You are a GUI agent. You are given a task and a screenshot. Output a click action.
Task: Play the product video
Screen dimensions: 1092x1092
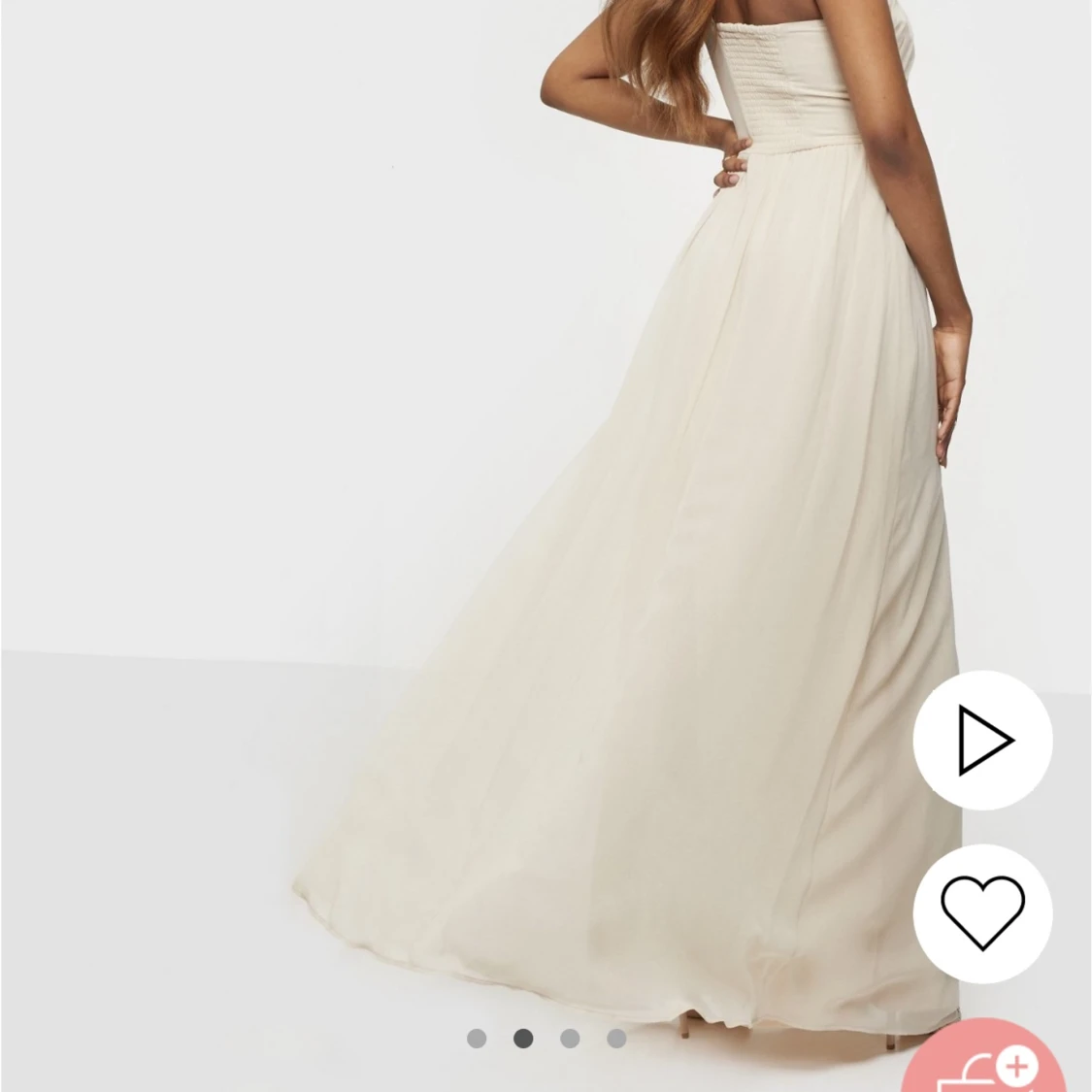coord(982,741)
